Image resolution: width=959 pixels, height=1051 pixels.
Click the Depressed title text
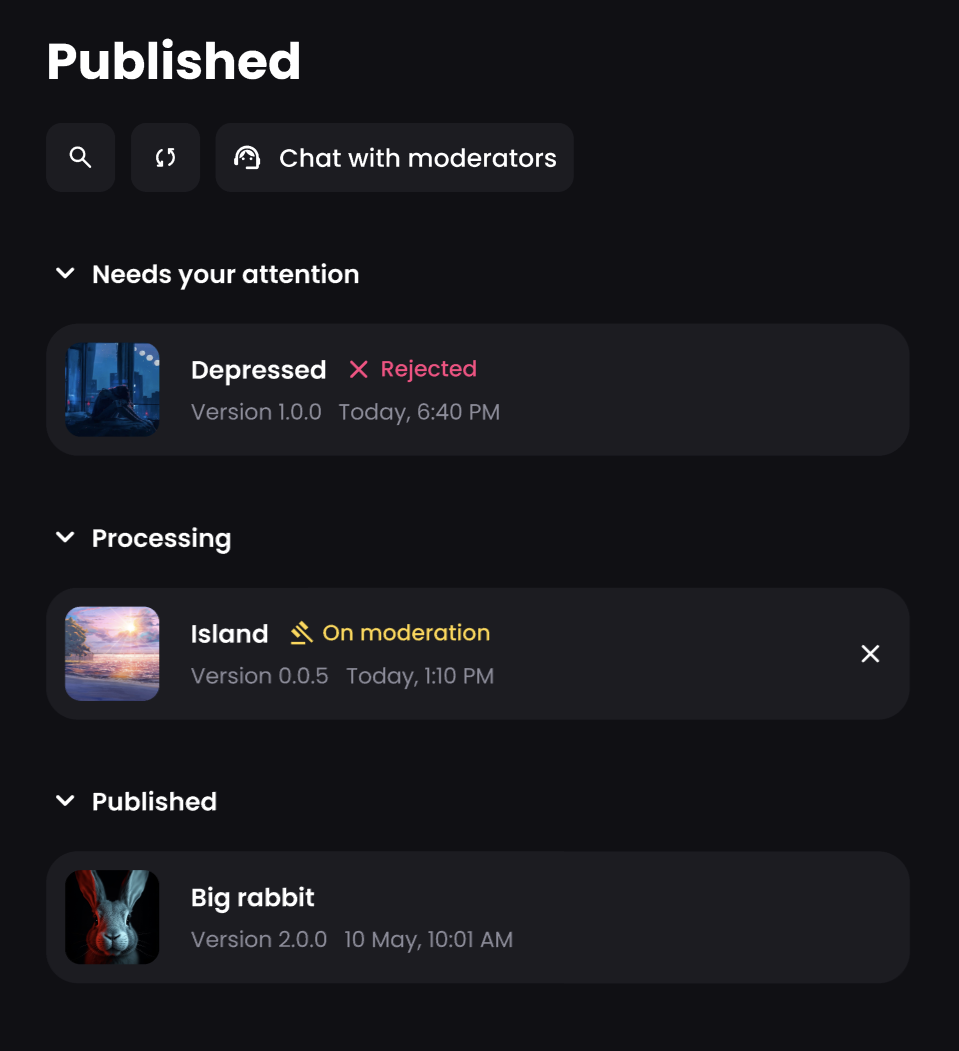tap(258, 369)
